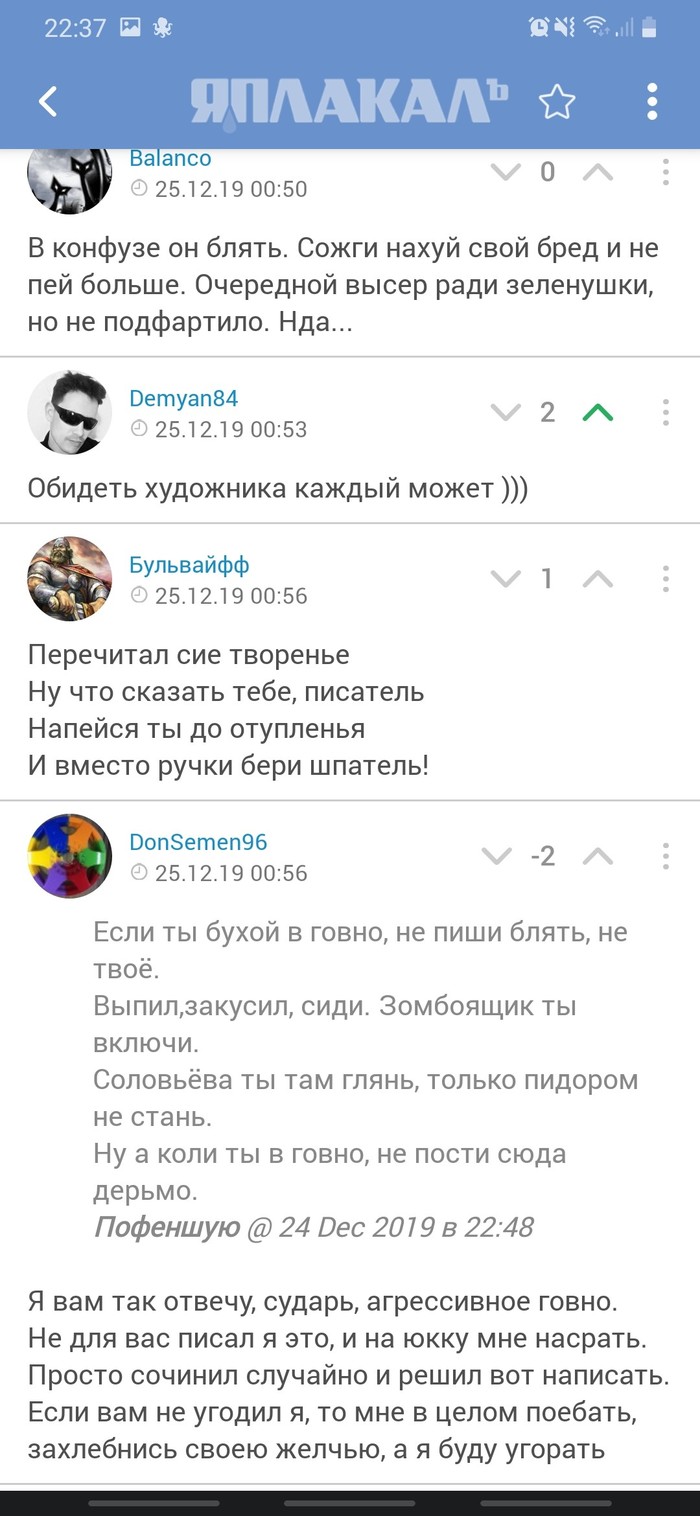Upvote the comment by Balanco
Image resolution: width=700 pixels, height=1516 pixels.
point(598,172)
